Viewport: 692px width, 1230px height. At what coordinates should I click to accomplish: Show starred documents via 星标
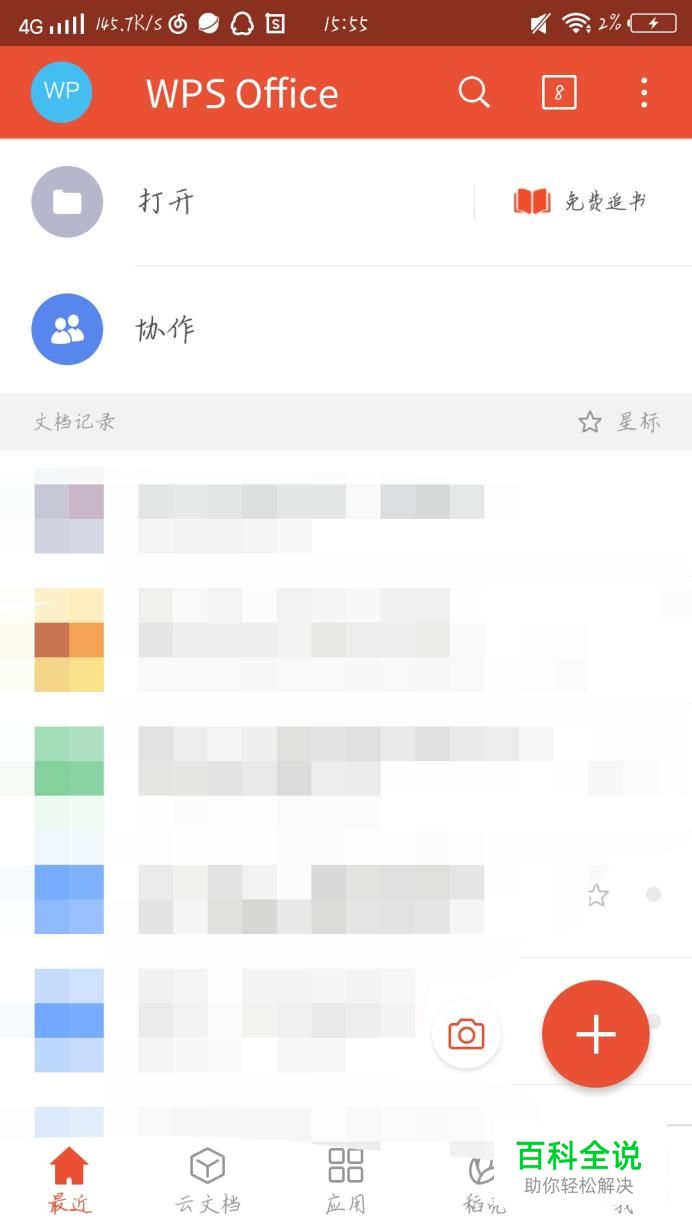[x=620, y=422]
